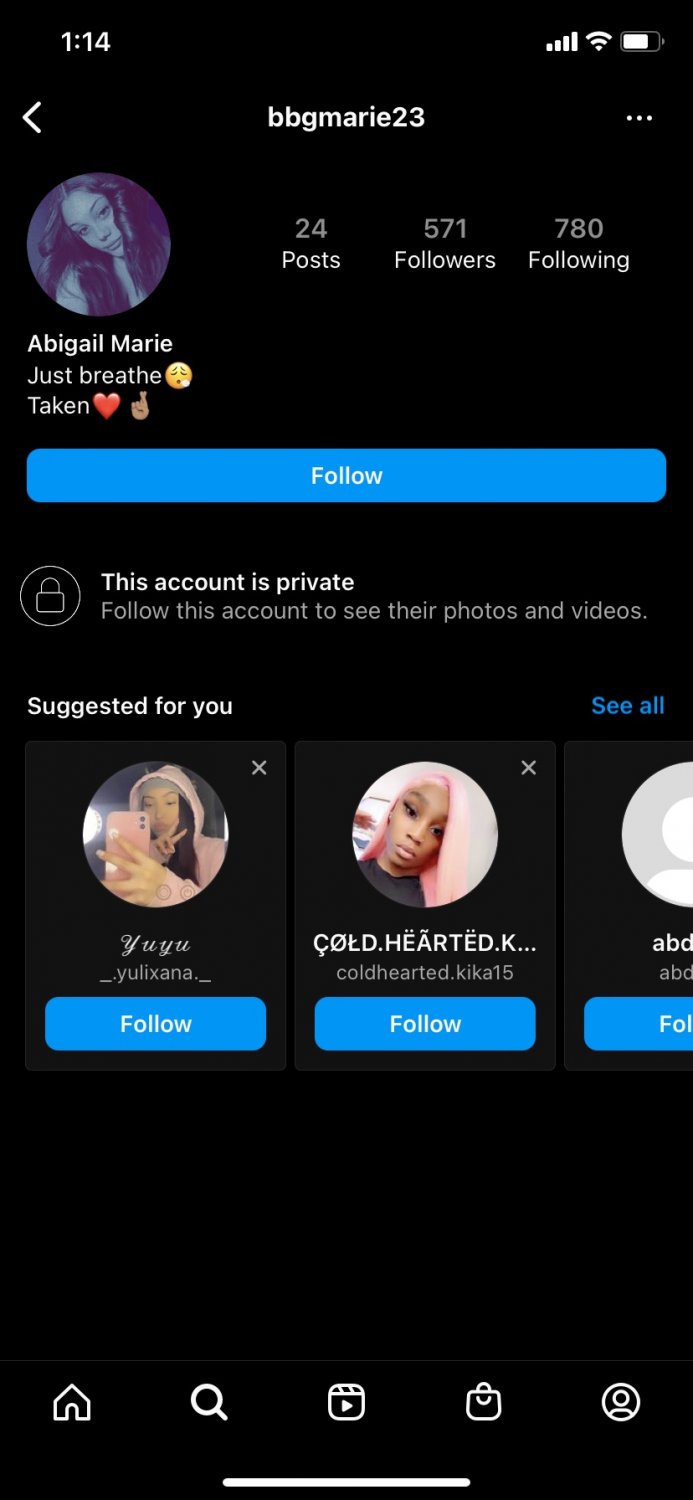Image resolution: width=693 pixels, height=1500 pixels.
Task: Go back from bbgmarie23's profile
Action: click(x=33, y=118)
